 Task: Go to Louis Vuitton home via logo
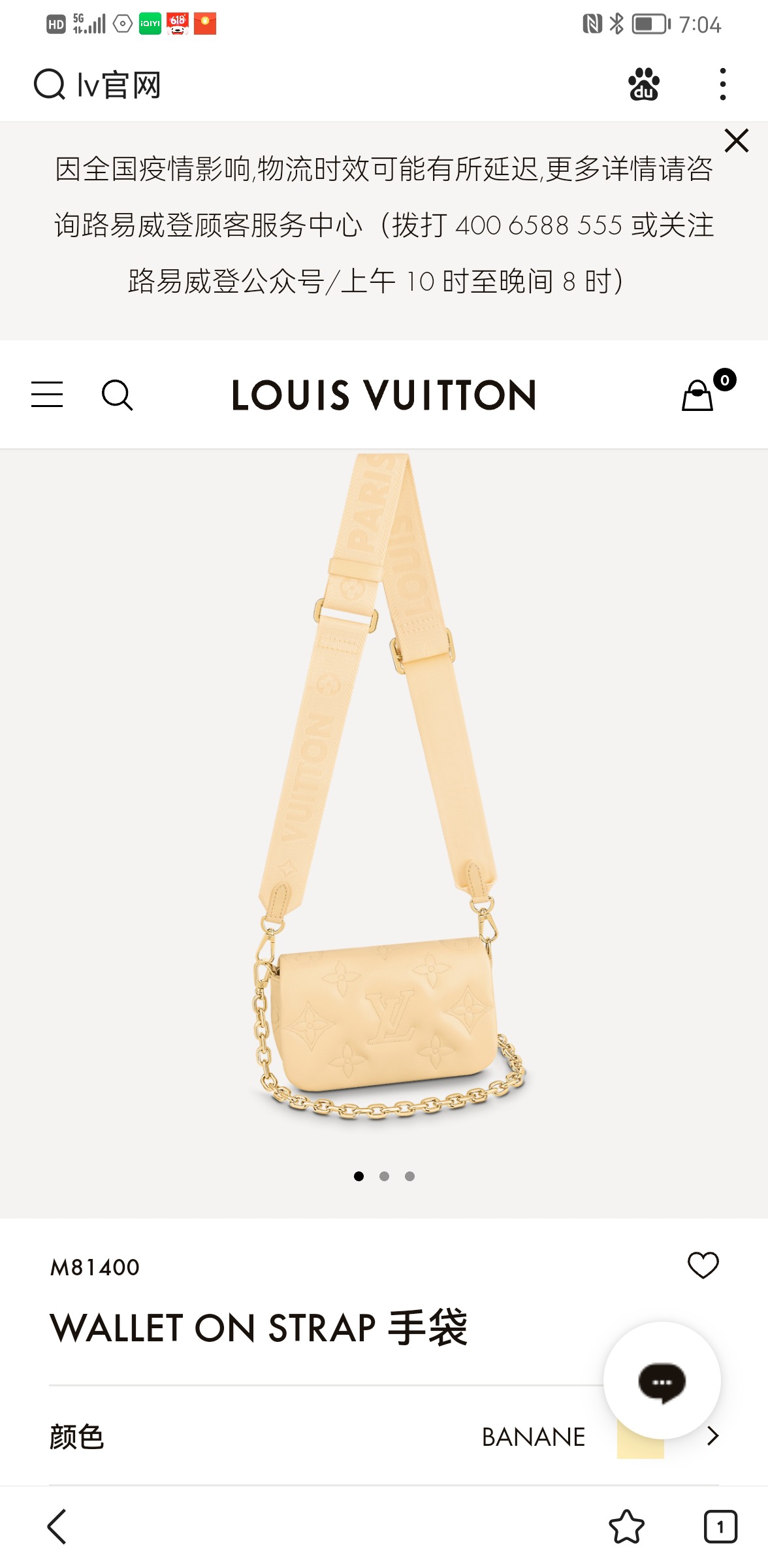384,395
